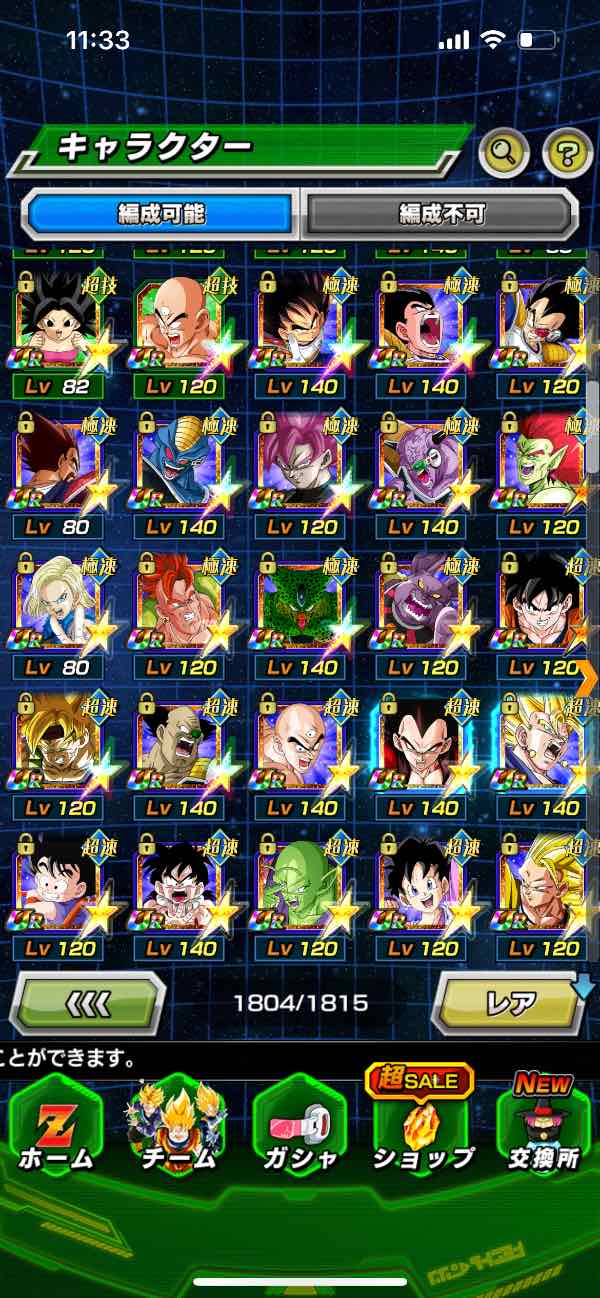Open the ショップ menu
This screenshot has width=600, height=1298.
(x=421, y=1125)
